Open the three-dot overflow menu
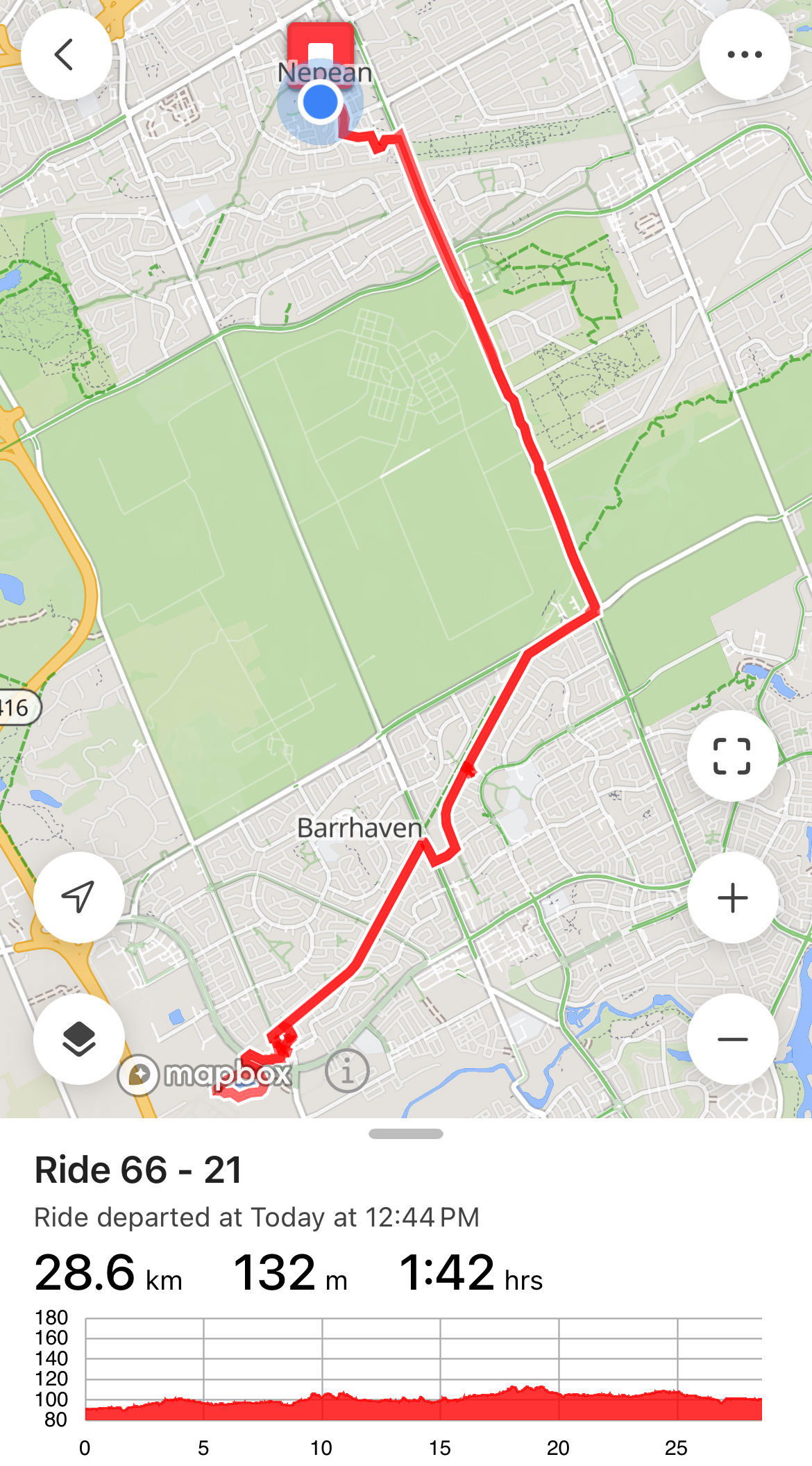 pyautogui.click(x=745, y=54)
